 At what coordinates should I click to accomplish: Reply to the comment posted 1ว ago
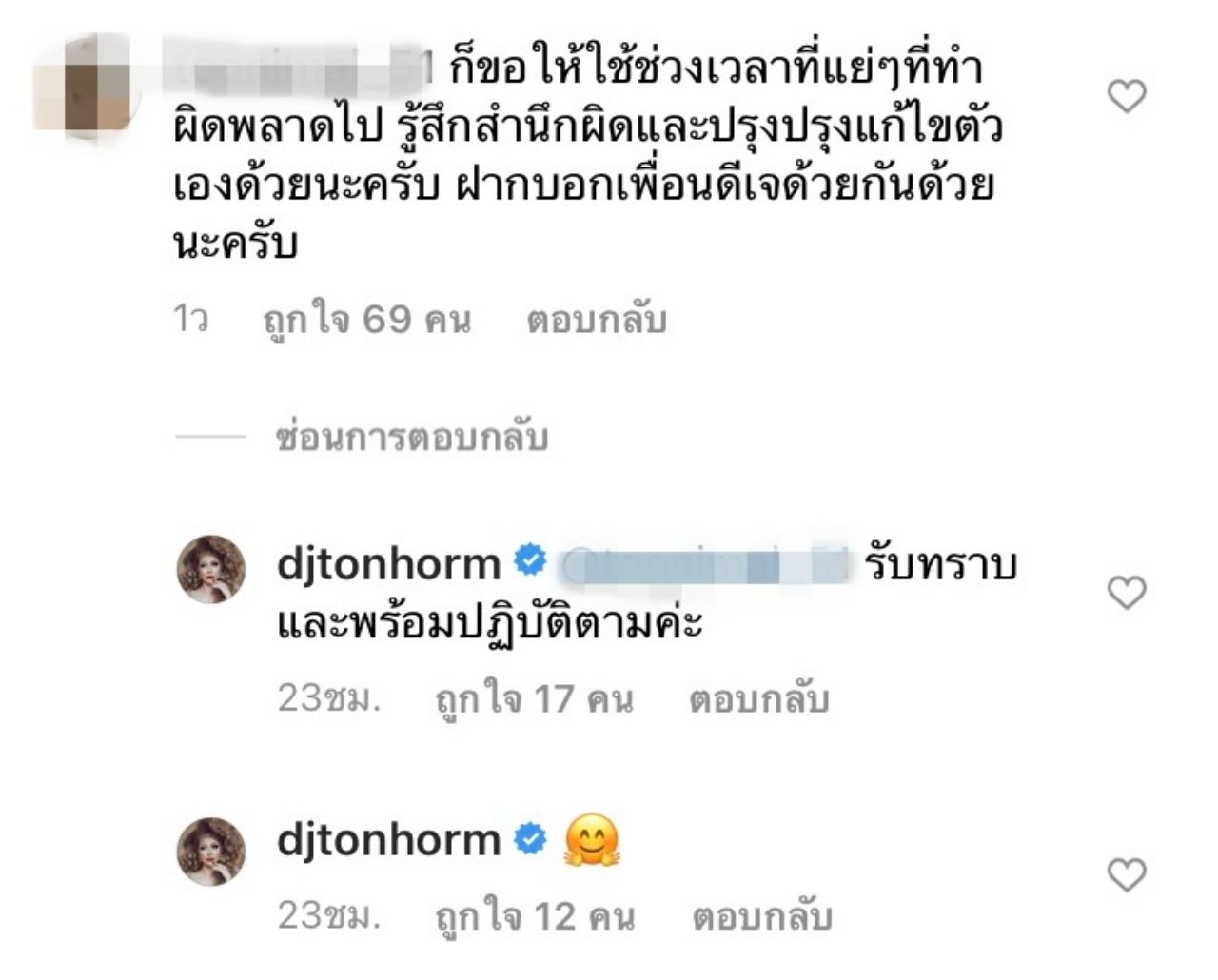596,320
